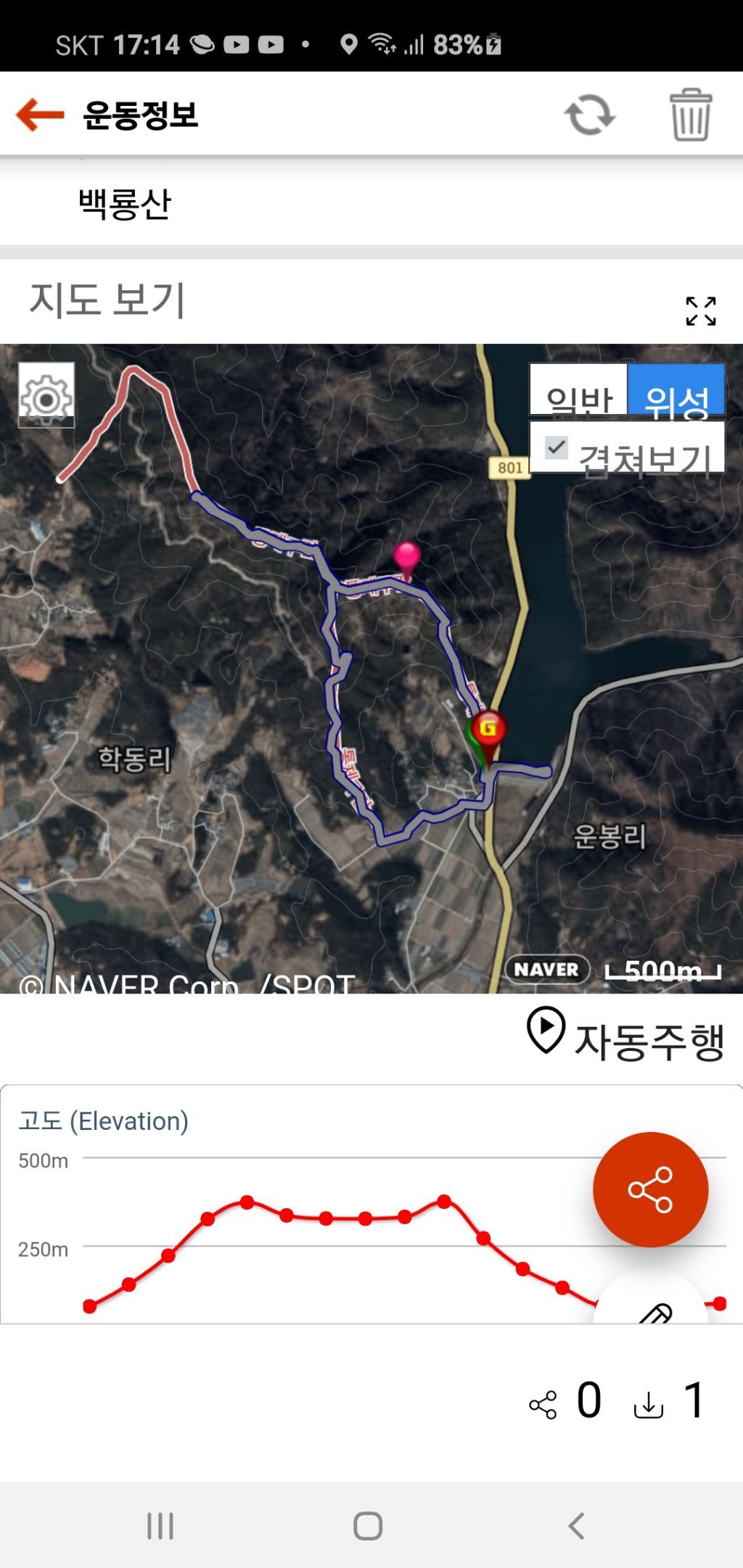Select 위성 satellite map view
This screenshot has height=1568, width=743.
pos(676,392)
